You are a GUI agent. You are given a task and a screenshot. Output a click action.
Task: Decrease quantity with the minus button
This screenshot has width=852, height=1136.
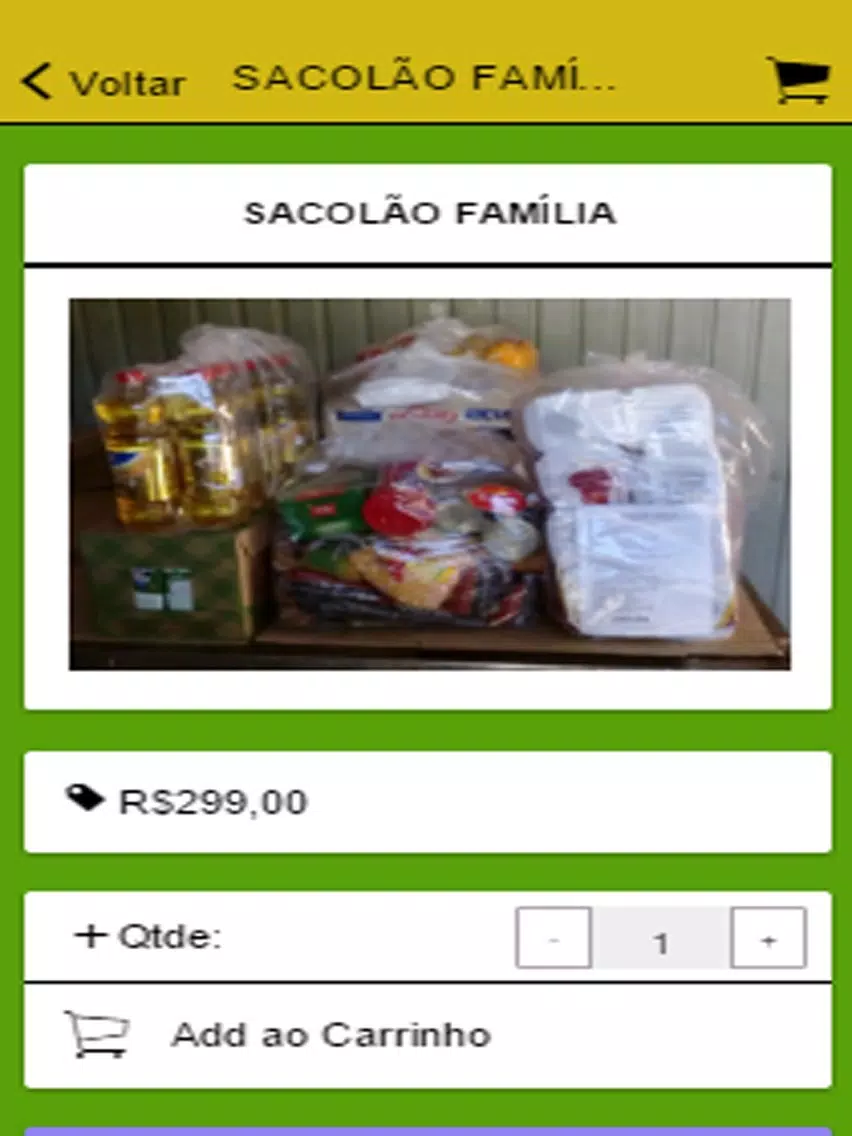click(553, 938)
